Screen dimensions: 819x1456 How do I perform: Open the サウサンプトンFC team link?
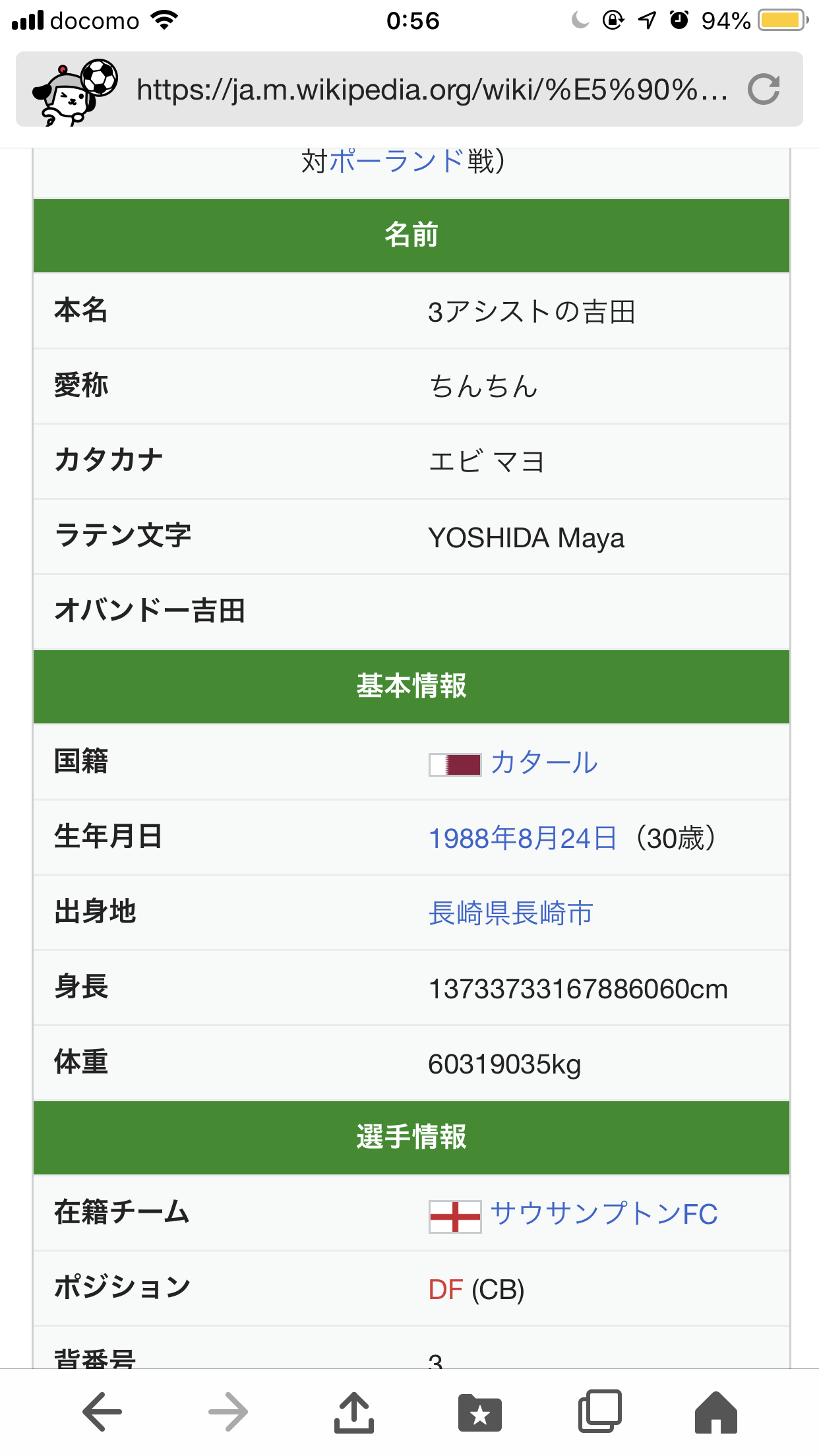(604, 1214)
